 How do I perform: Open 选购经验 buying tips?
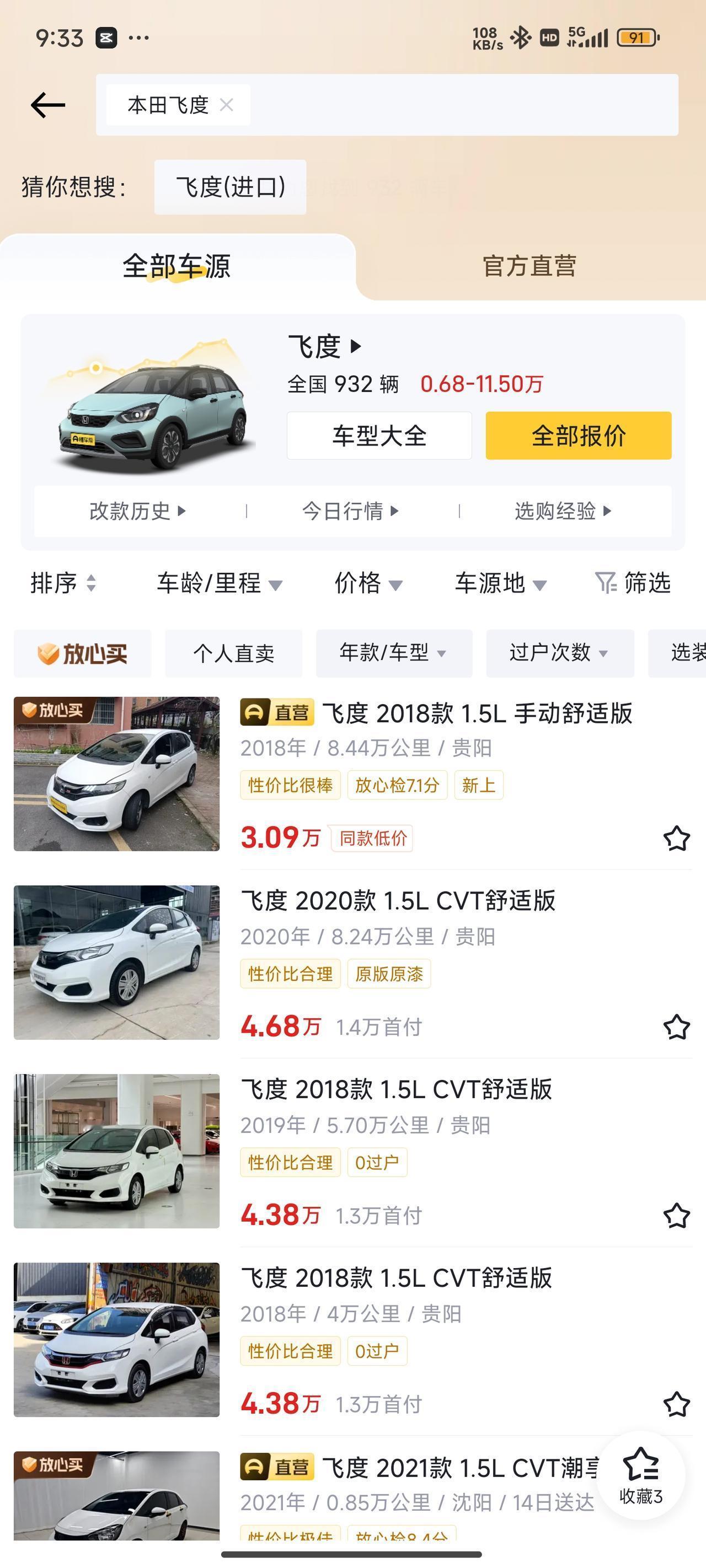(562, 511)
